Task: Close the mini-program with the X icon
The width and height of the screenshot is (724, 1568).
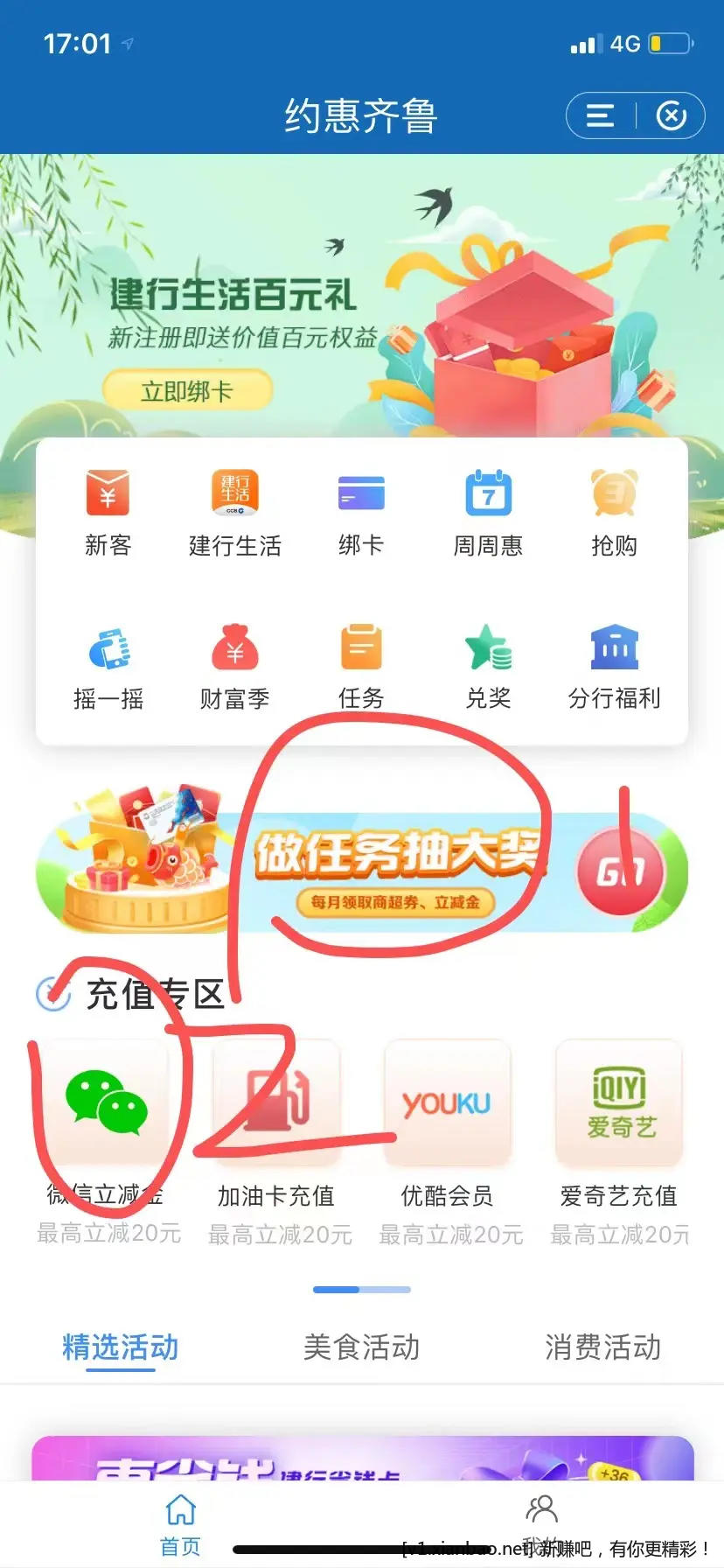Action: tap(671, 115)
